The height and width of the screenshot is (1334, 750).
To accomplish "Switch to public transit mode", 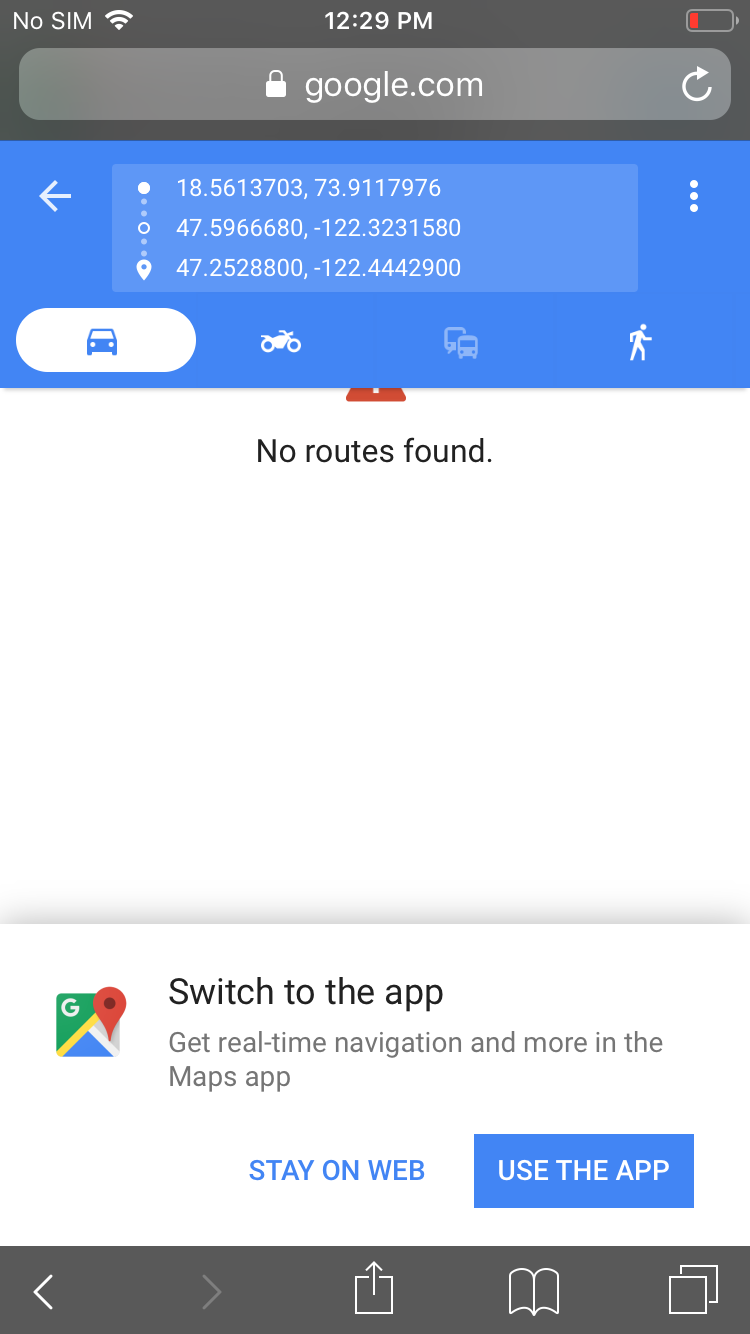I will [x=461, y=343].
